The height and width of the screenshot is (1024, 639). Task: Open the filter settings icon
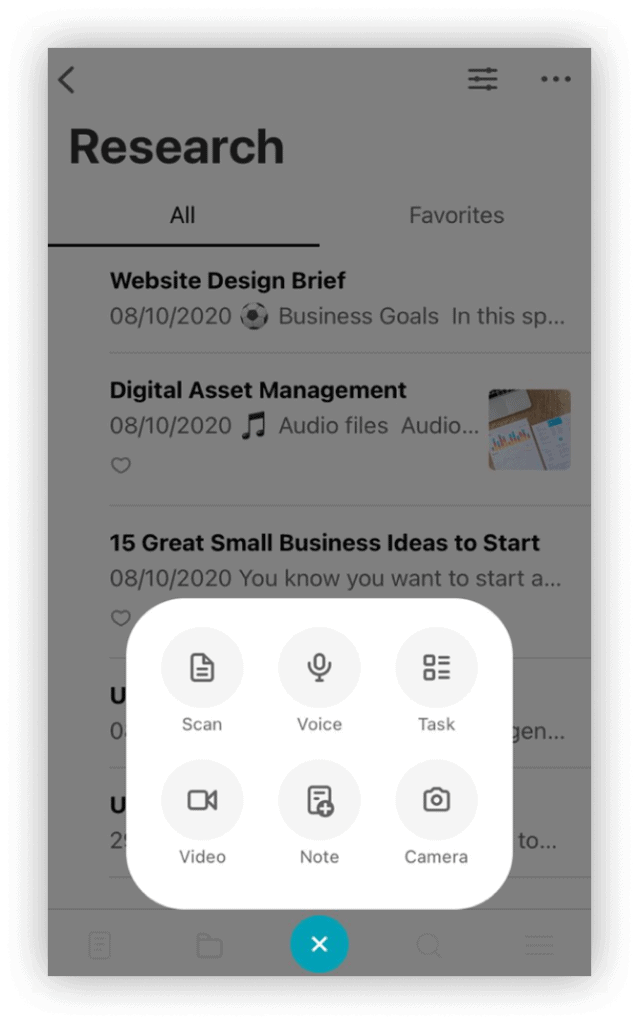(x=483, y=79)
